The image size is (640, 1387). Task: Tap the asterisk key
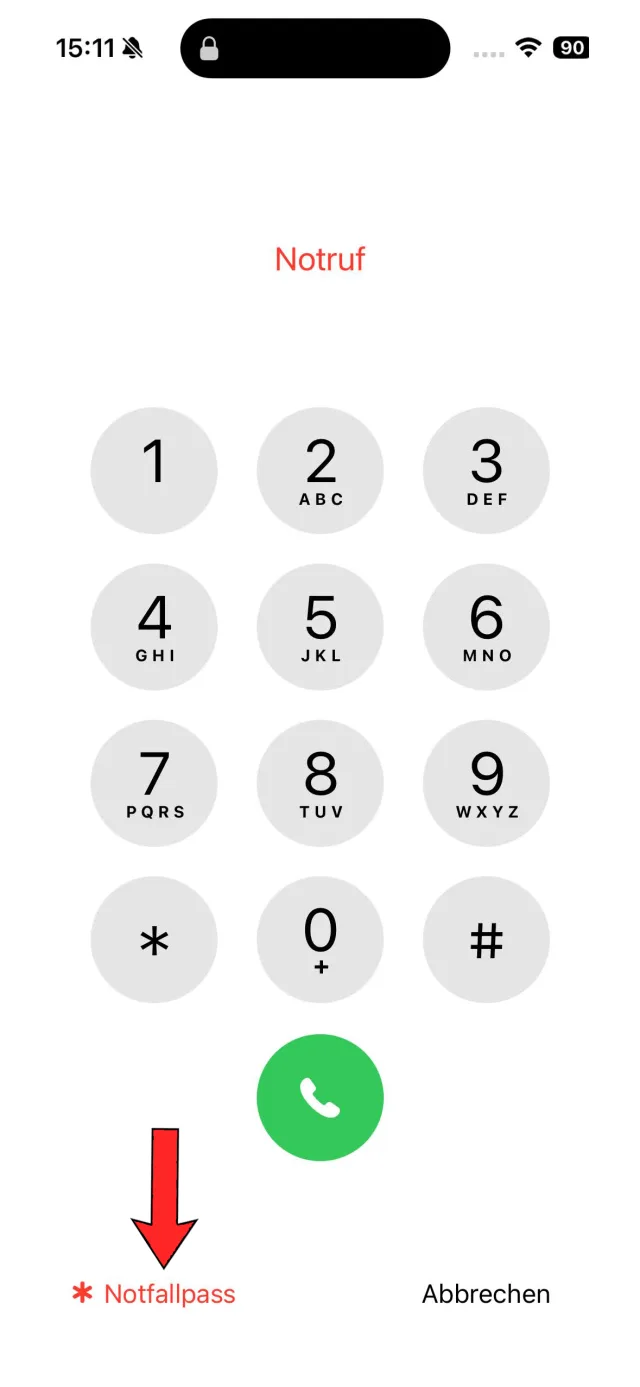[154, 940]
